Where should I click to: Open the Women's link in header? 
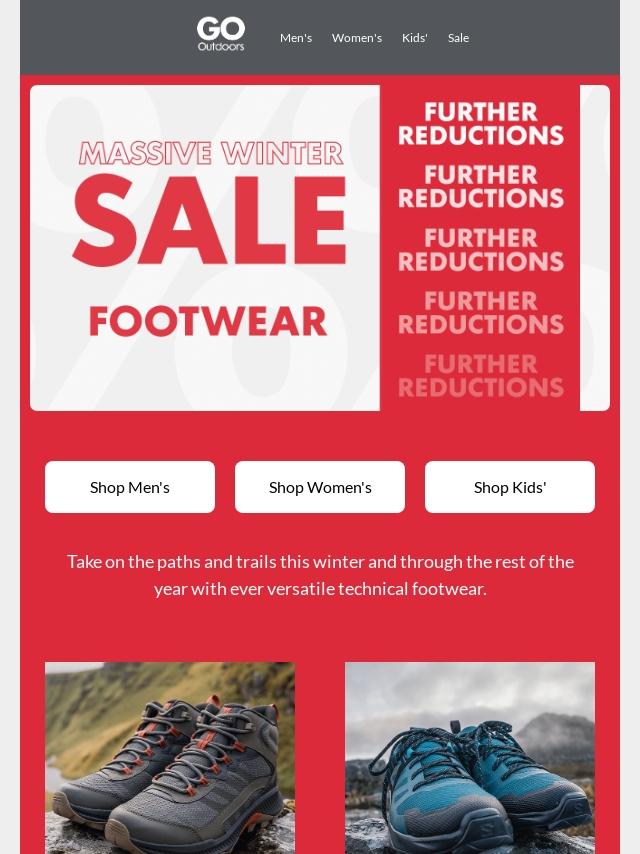[356, 38]
